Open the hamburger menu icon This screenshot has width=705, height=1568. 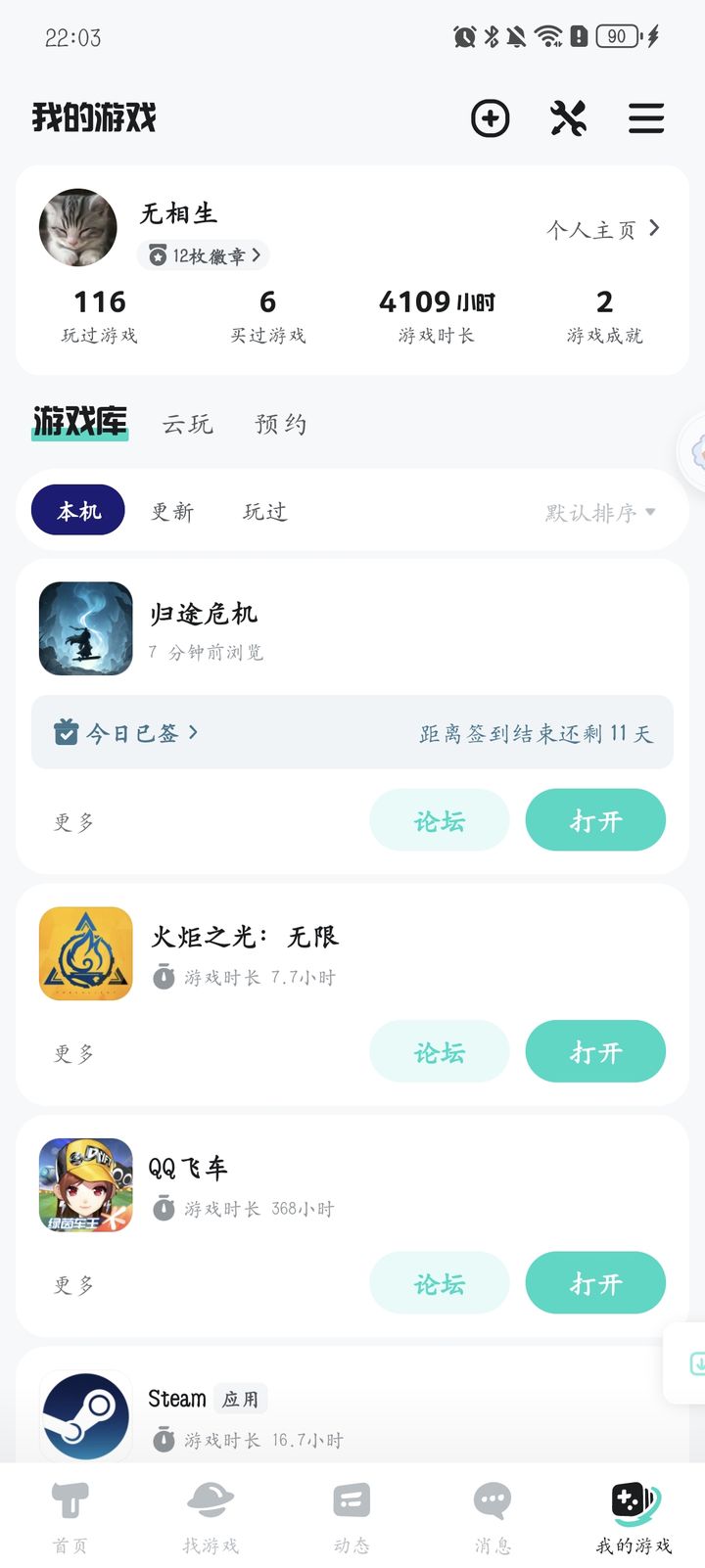click(646, 118)
